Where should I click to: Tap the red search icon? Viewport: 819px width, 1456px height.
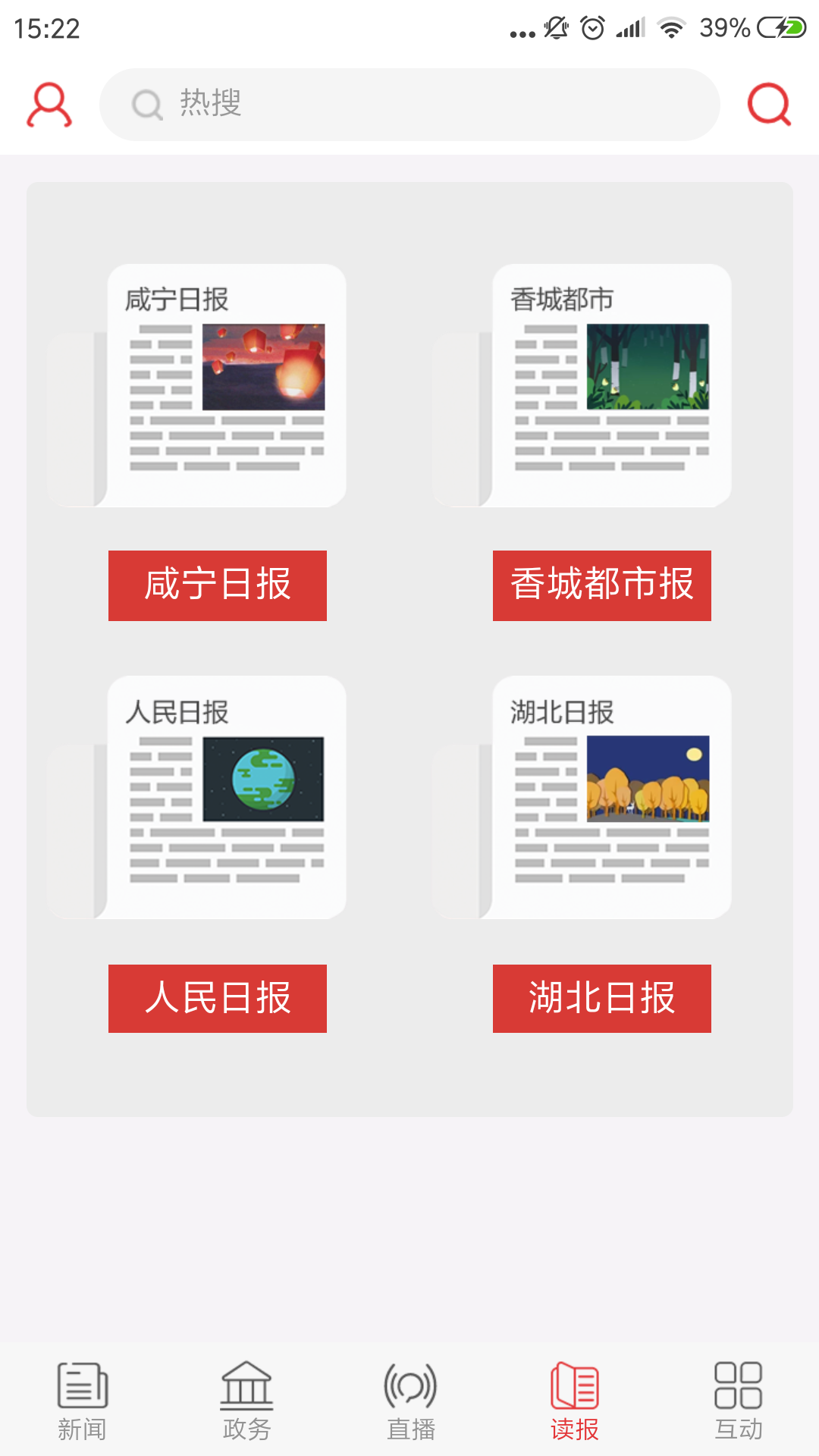(769, 105)
